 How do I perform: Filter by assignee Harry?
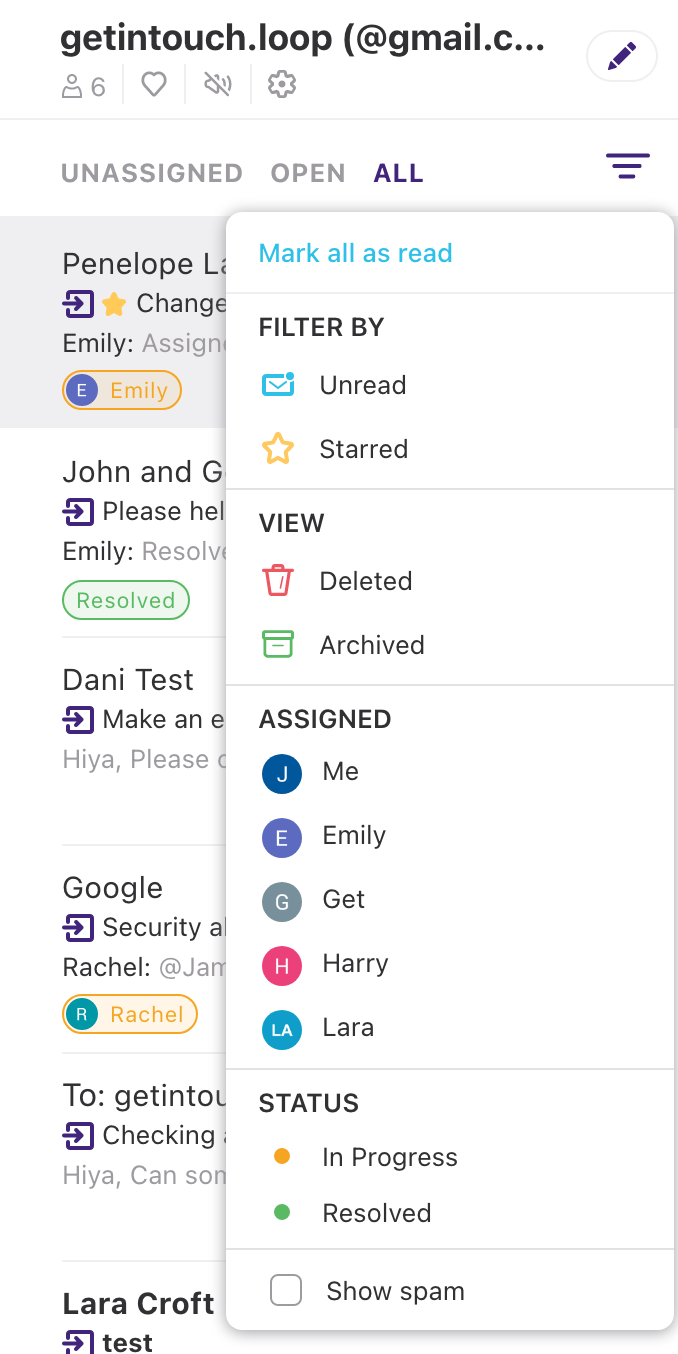point(354,964)
